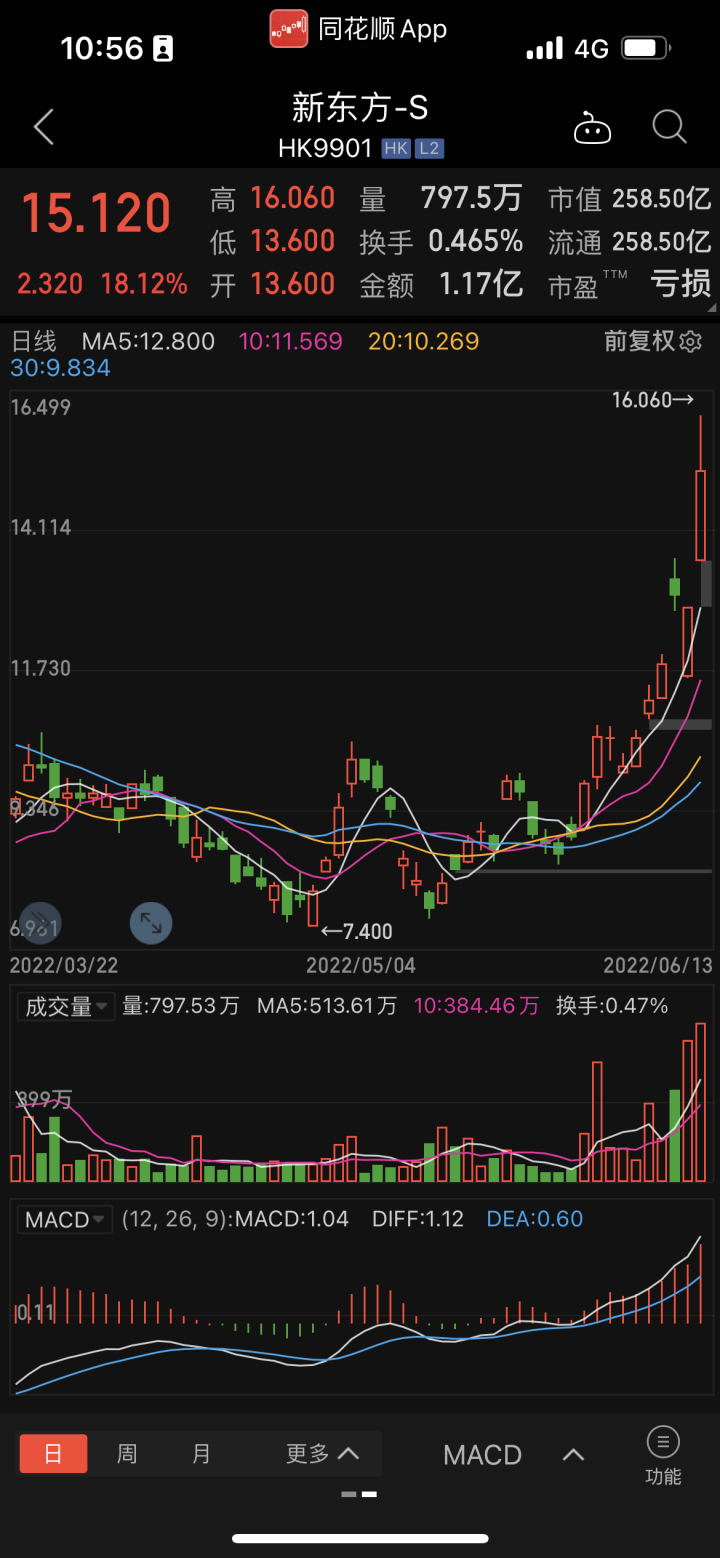Return to 同花顺 App via status pill

coord(359,29)
